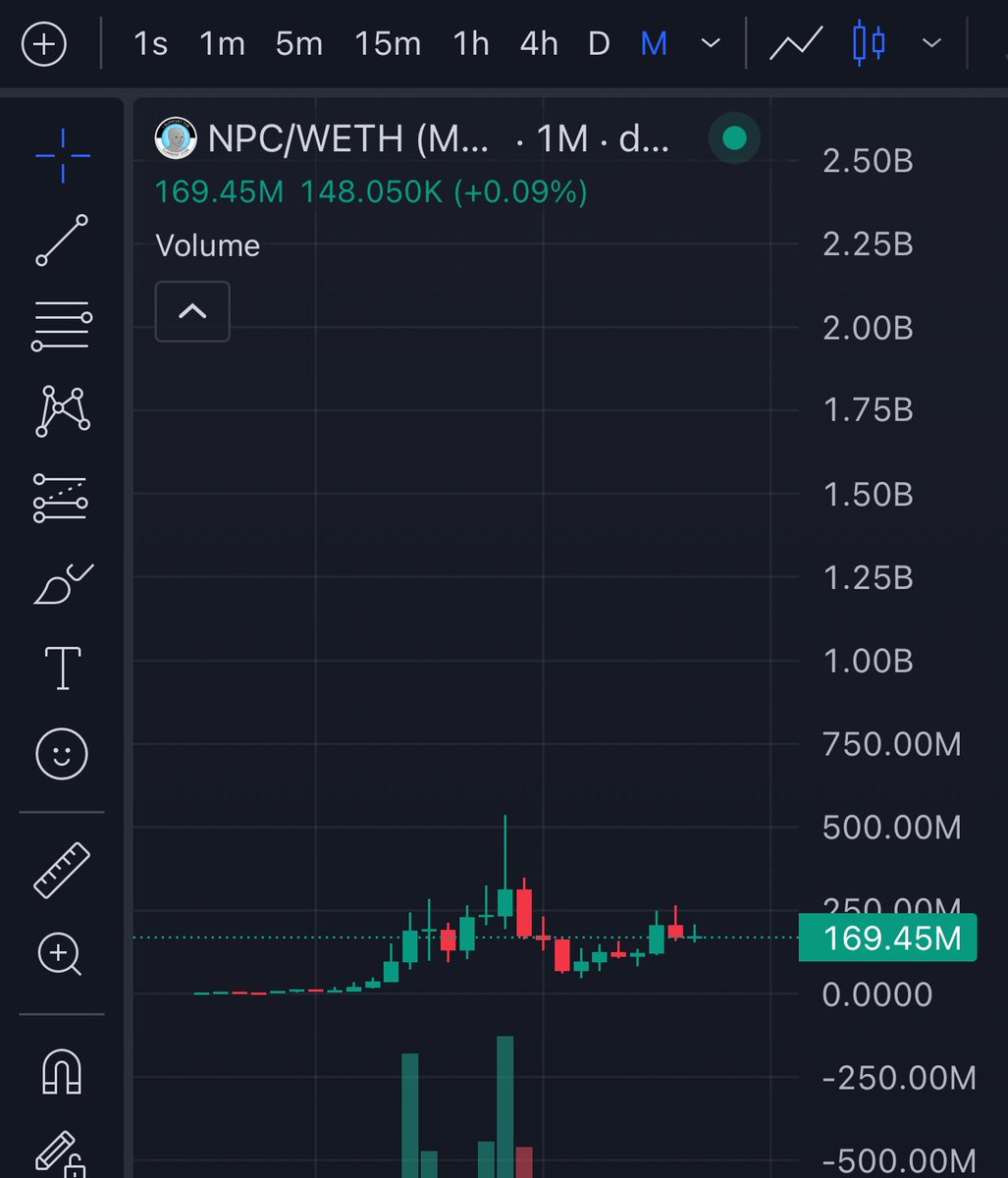
Task: Pick the trend line drawing tool
Action: point(62,241)
